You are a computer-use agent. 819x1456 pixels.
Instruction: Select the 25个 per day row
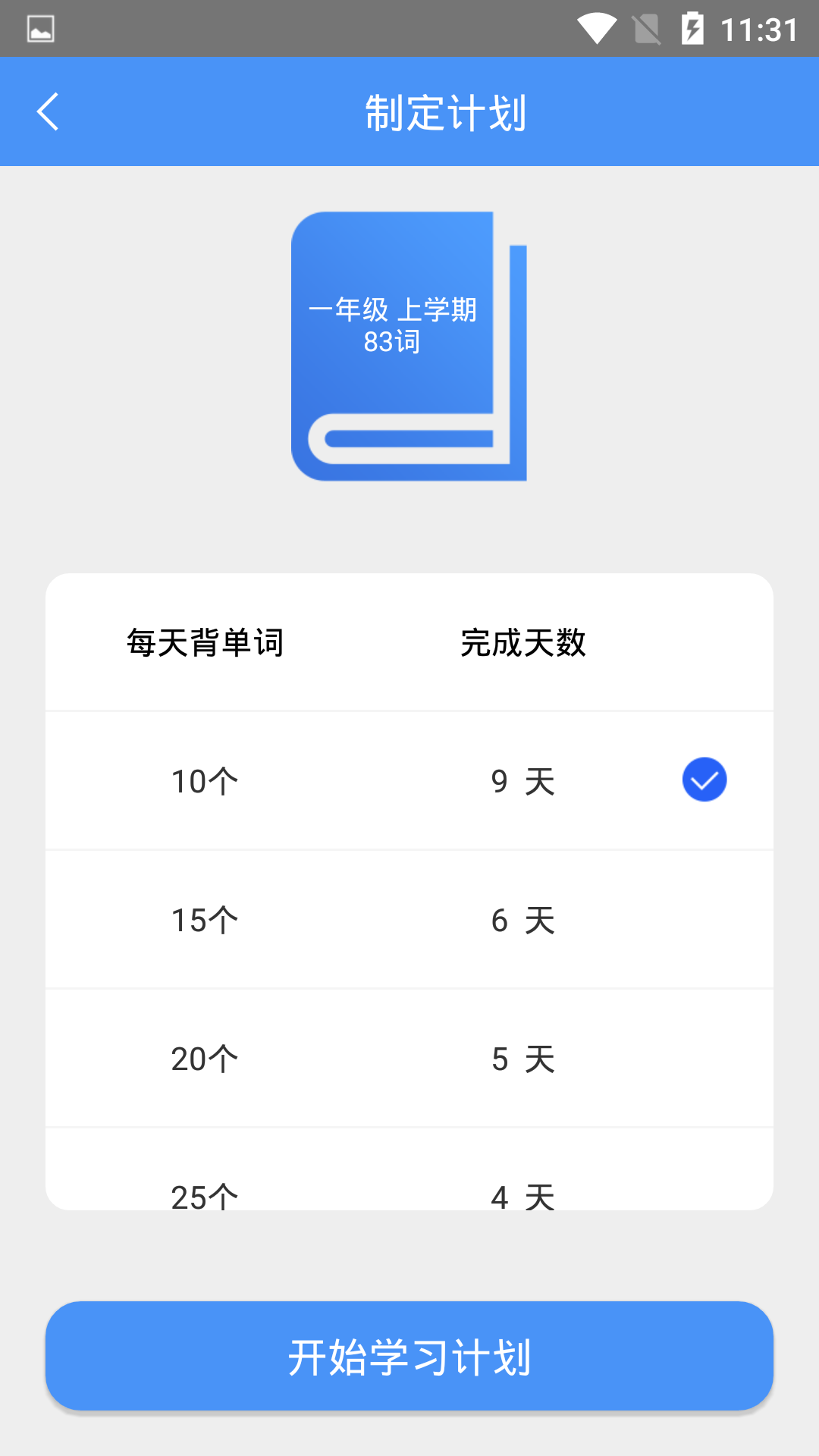click(409, 1169)
